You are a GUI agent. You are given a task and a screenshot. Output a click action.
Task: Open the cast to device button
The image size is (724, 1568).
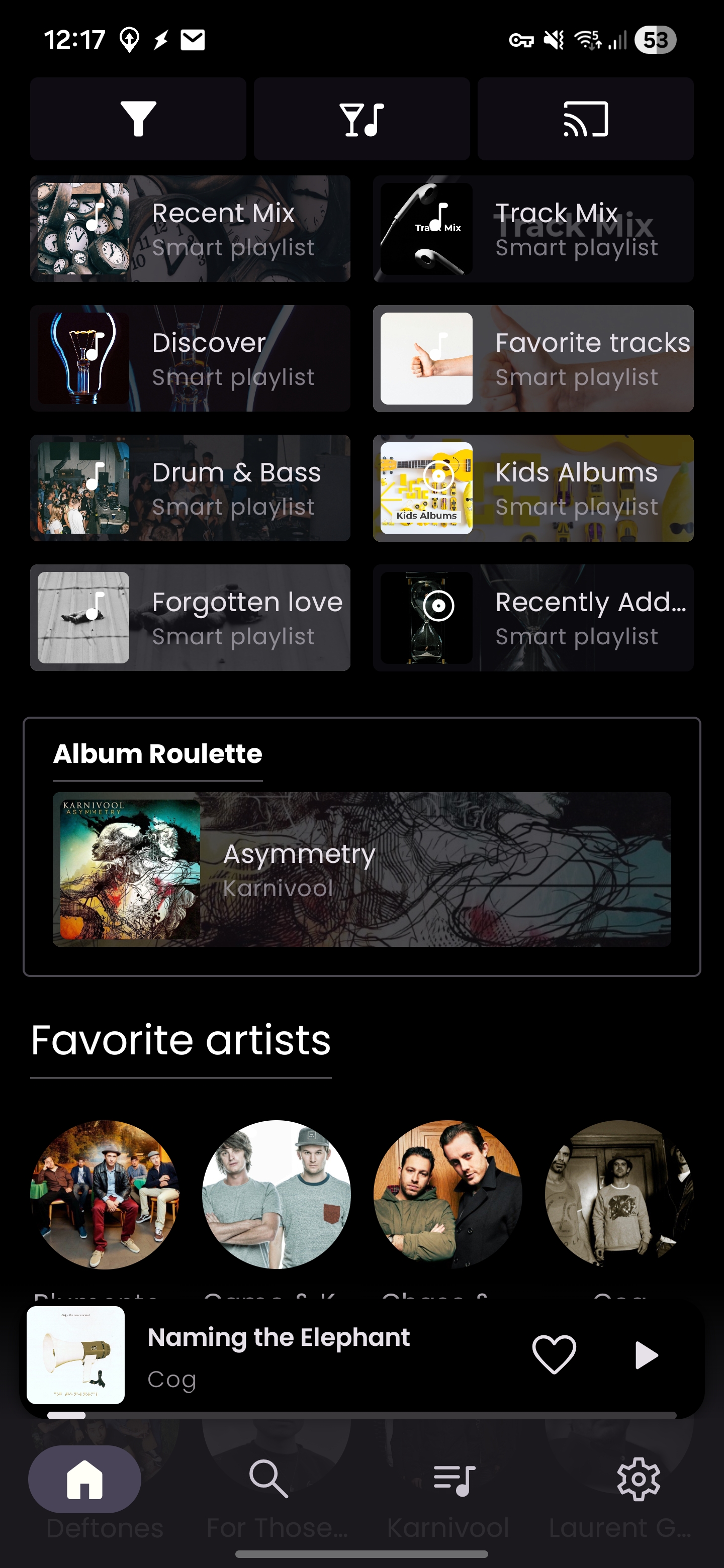coord(585,119)
